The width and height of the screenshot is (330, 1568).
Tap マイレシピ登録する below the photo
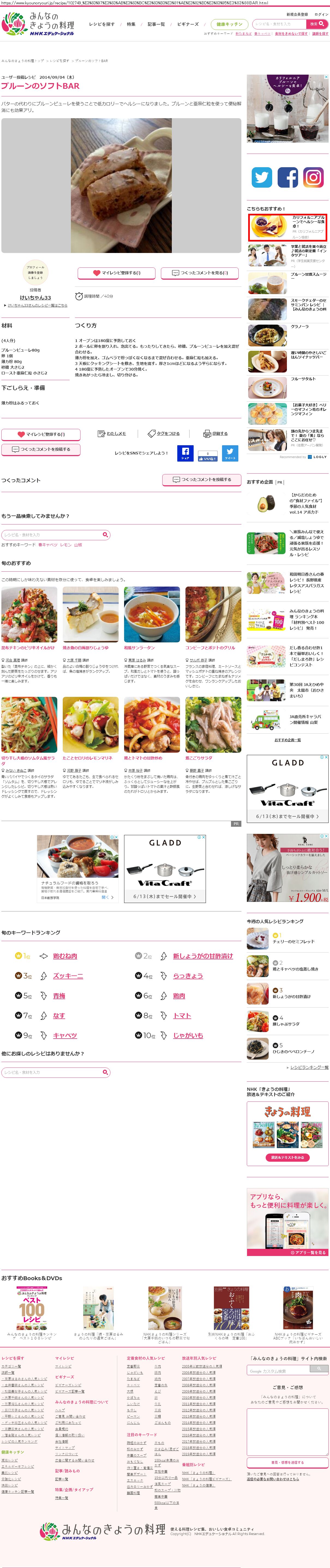coord(116,273)
